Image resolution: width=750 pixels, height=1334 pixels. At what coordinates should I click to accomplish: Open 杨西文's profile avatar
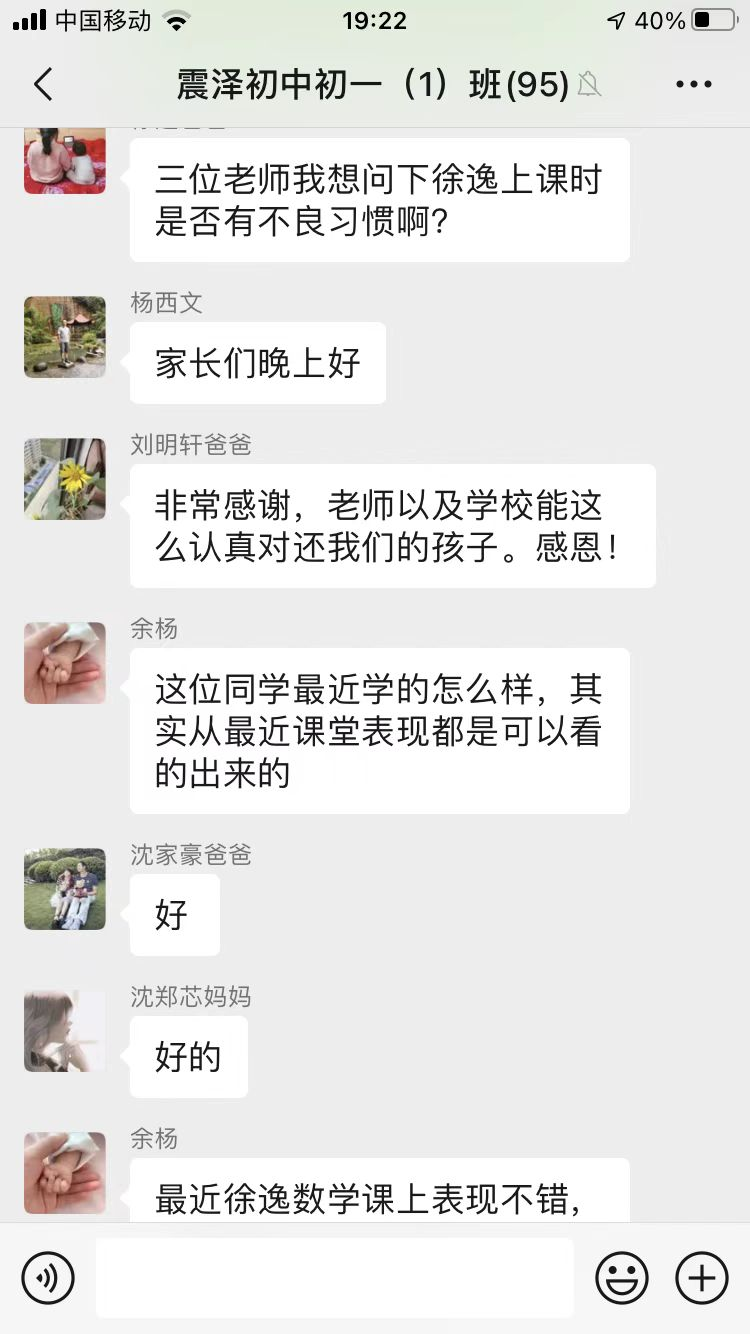point(65,337)
